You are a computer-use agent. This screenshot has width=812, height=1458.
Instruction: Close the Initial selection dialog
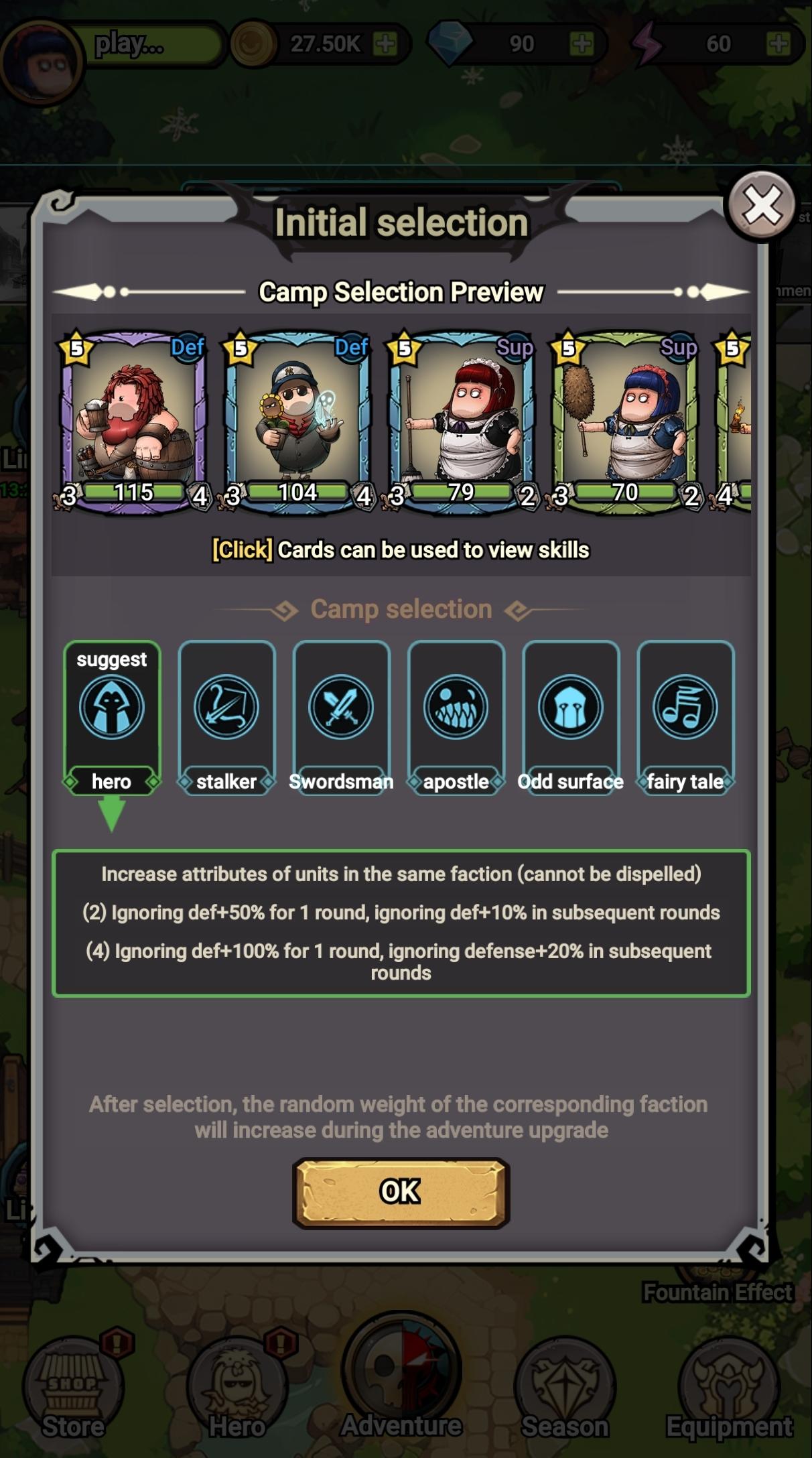tap(761, 206)
